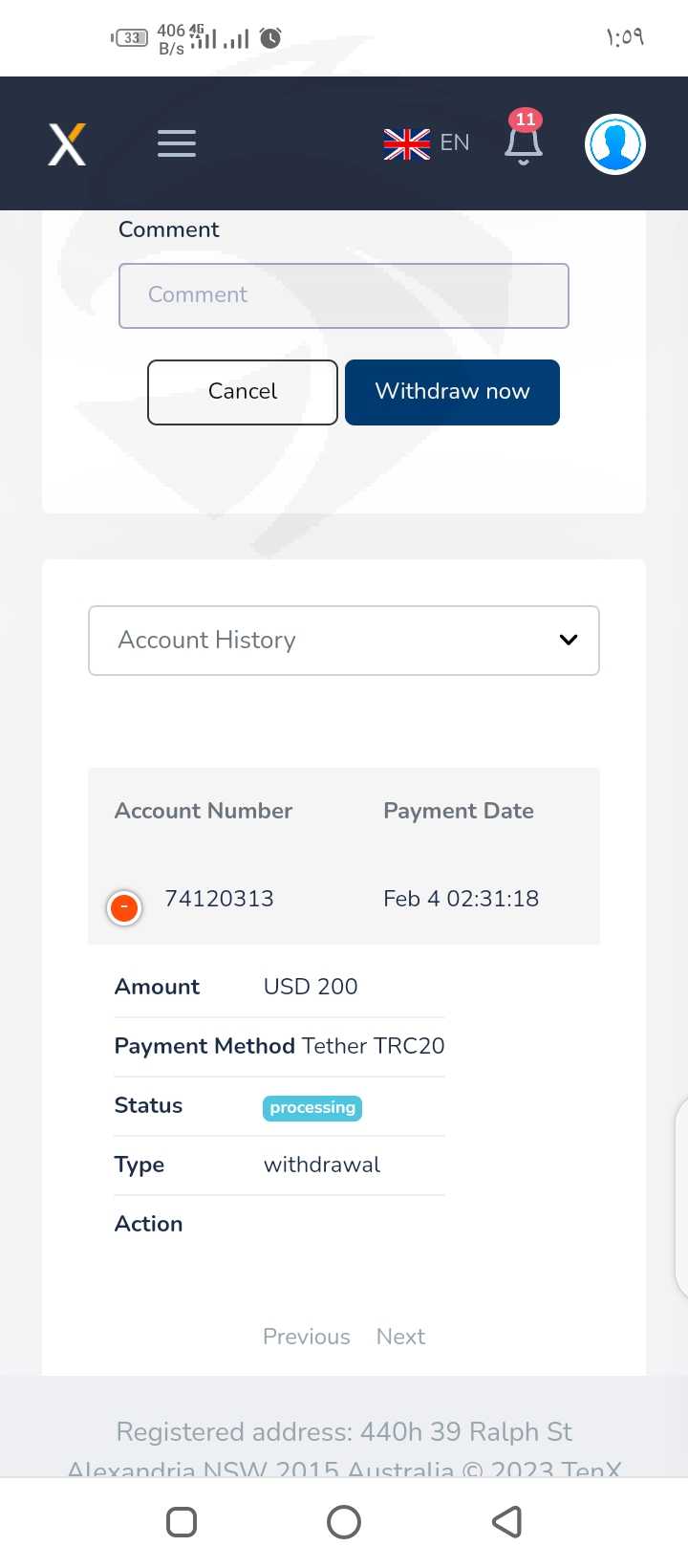The image size is (688, 1568).
Task: Tap the Withdraw now button
Action: (x=452, y=392)
